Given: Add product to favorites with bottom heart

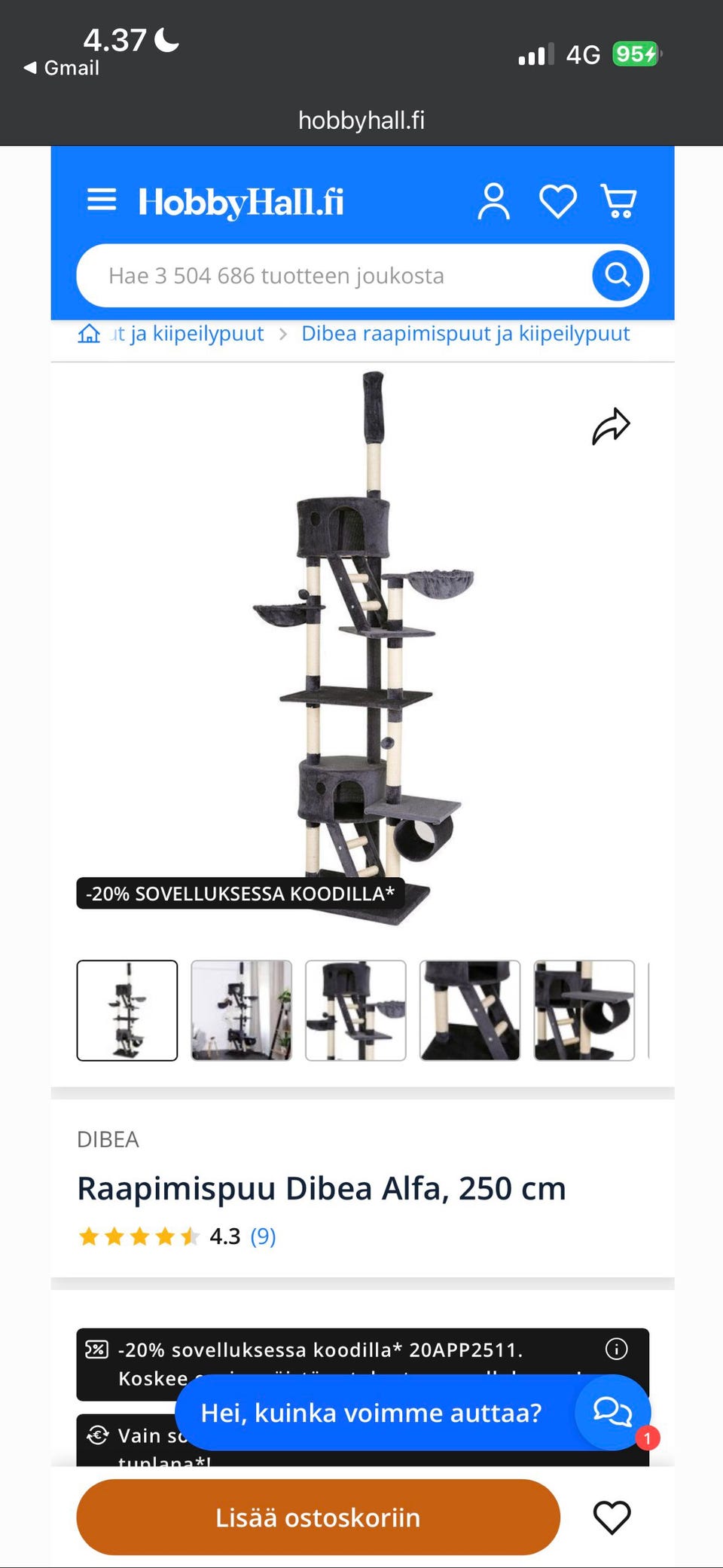Looking at the screenshot, I should (x=612, y=1517).
